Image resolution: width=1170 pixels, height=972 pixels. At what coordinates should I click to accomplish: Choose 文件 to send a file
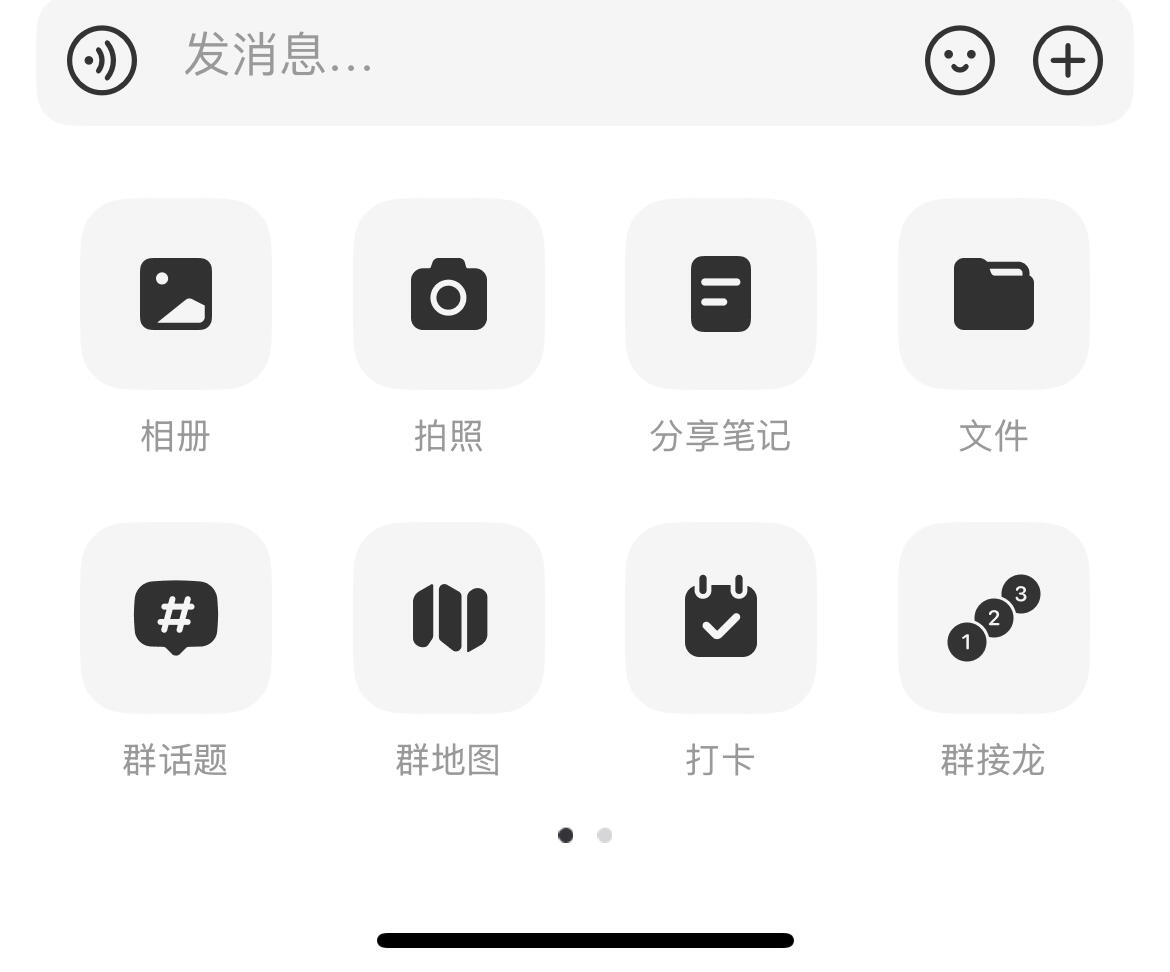coord(994,294)
